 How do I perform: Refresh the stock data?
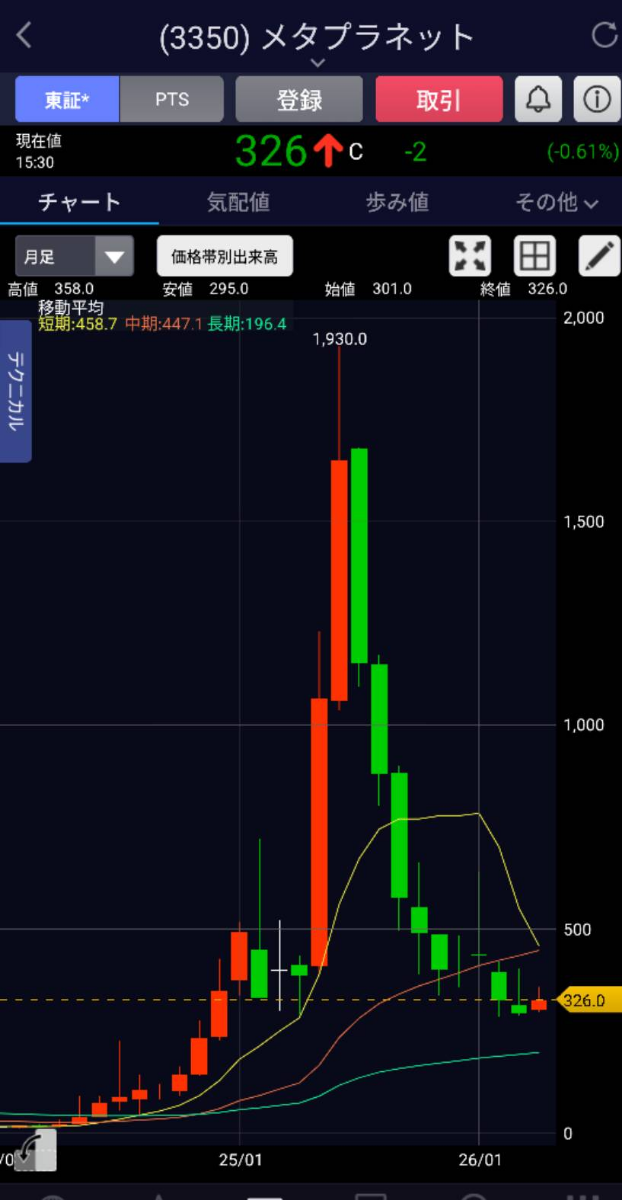pyautogui.click(x=604, y=36)
